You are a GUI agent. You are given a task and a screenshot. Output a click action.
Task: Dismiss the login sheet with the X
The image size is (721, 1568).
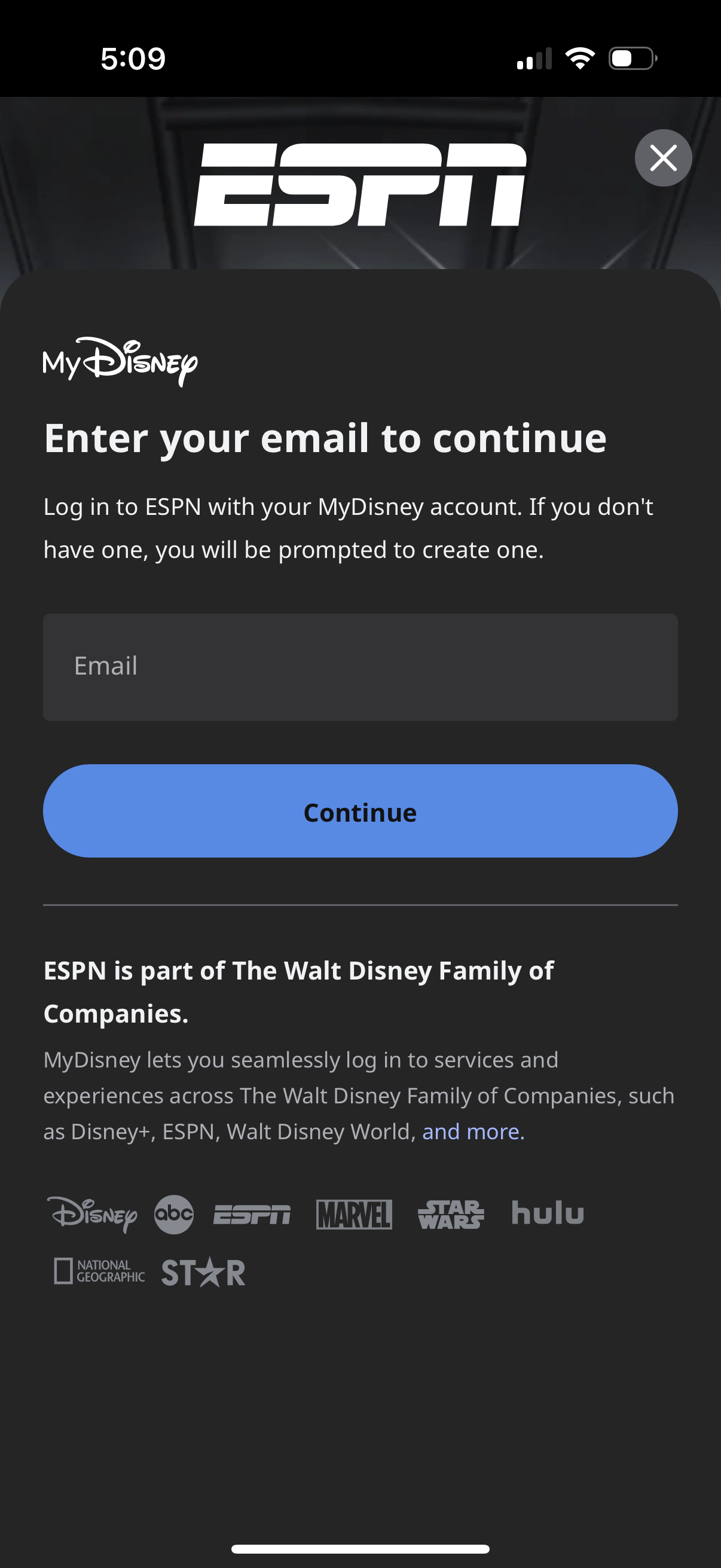coord(662,158)
